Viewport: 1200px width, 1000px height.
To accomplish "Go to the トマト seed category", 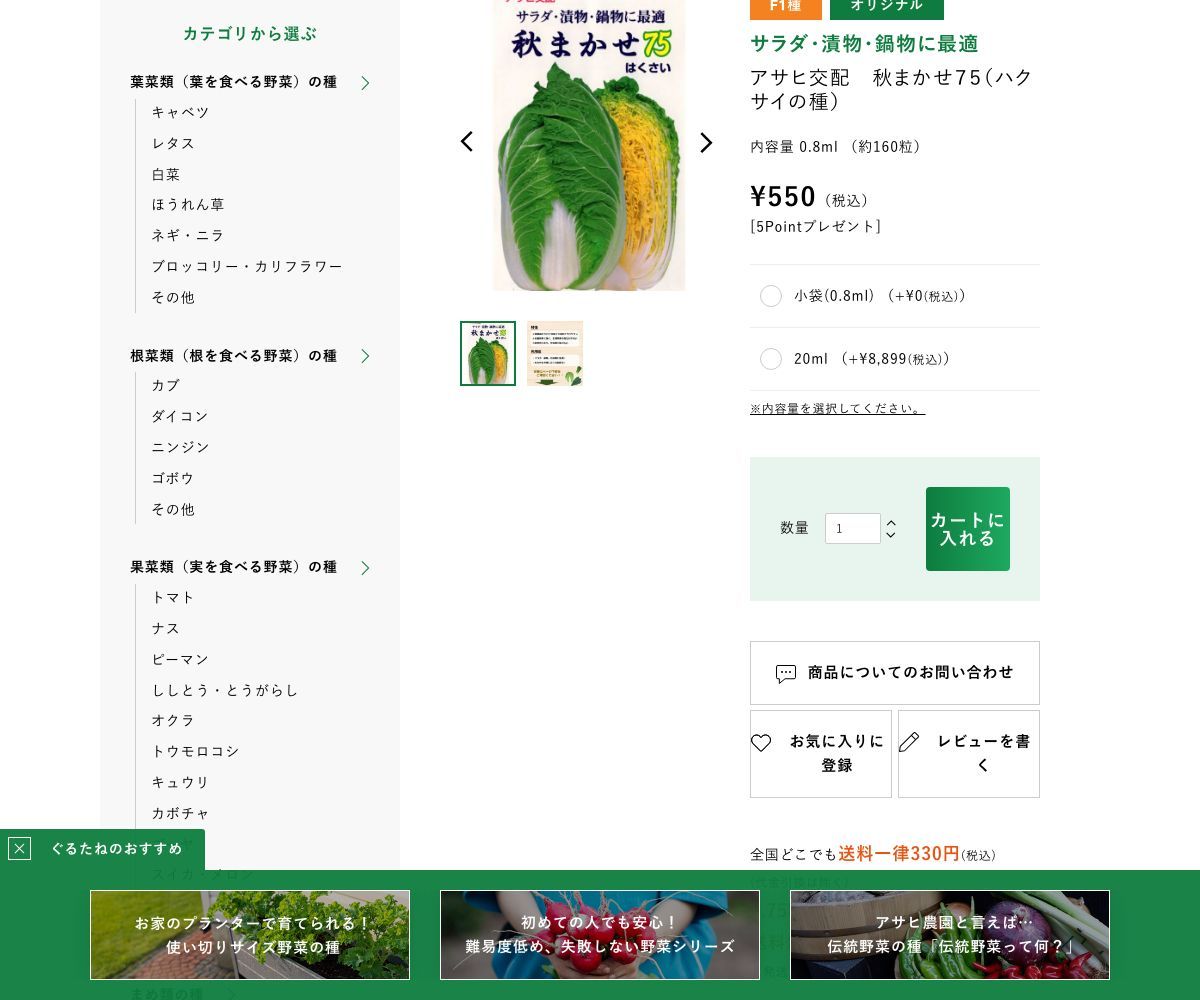I will pos(173,597).
